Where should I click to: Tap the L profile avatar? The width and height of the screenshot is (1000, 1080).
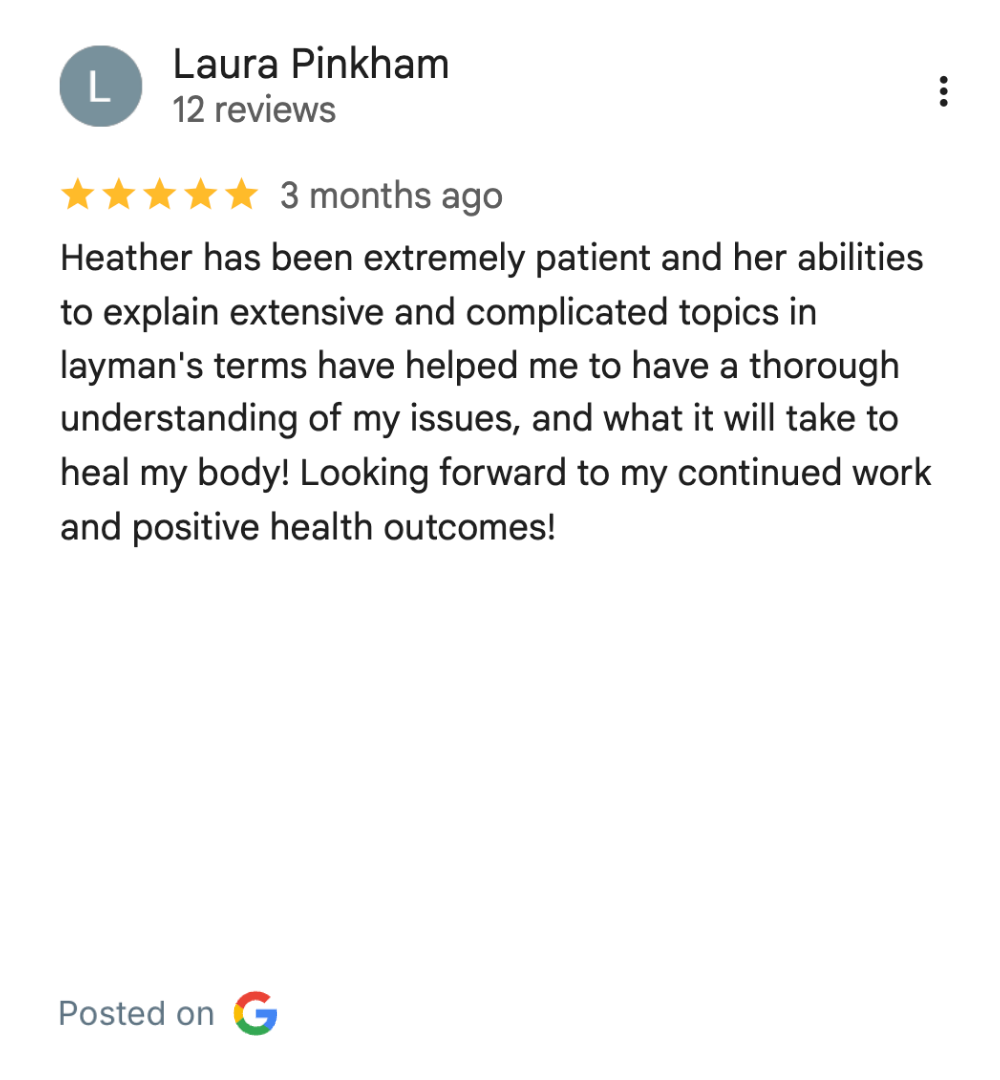(101, 87)
